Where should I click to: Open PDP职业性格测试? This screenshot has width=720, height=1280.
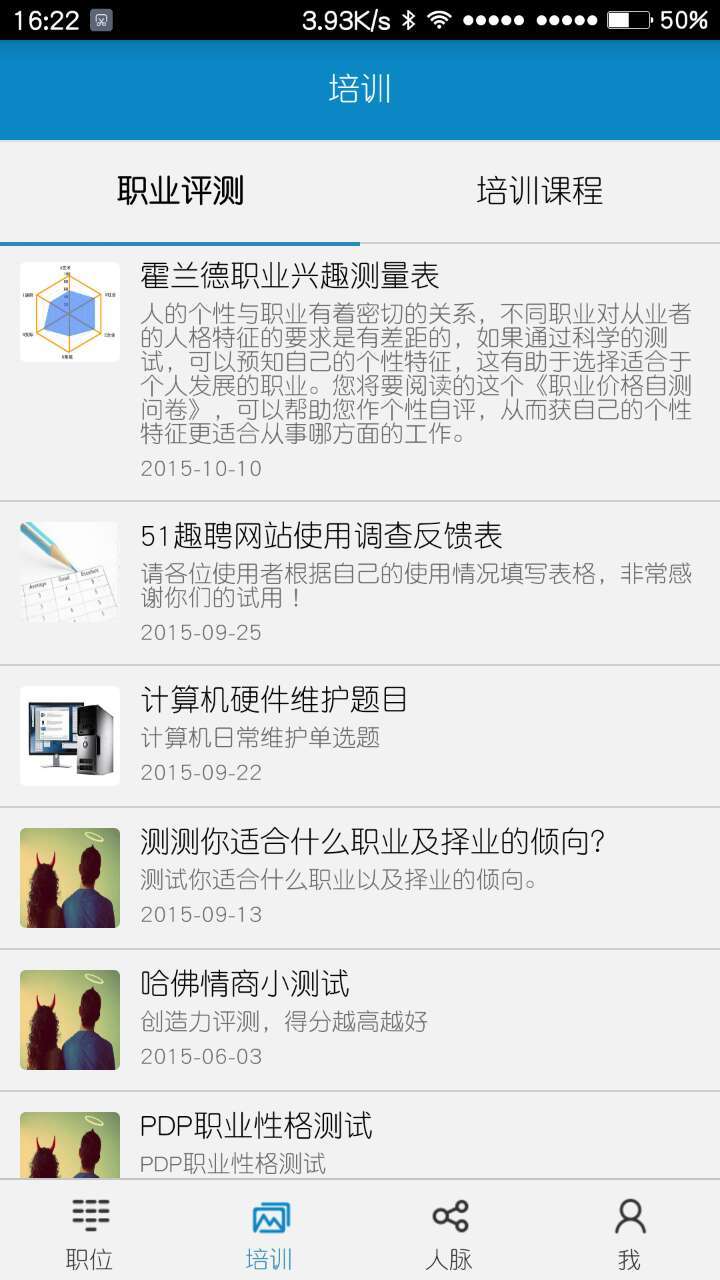click(x=360, y=1138)
